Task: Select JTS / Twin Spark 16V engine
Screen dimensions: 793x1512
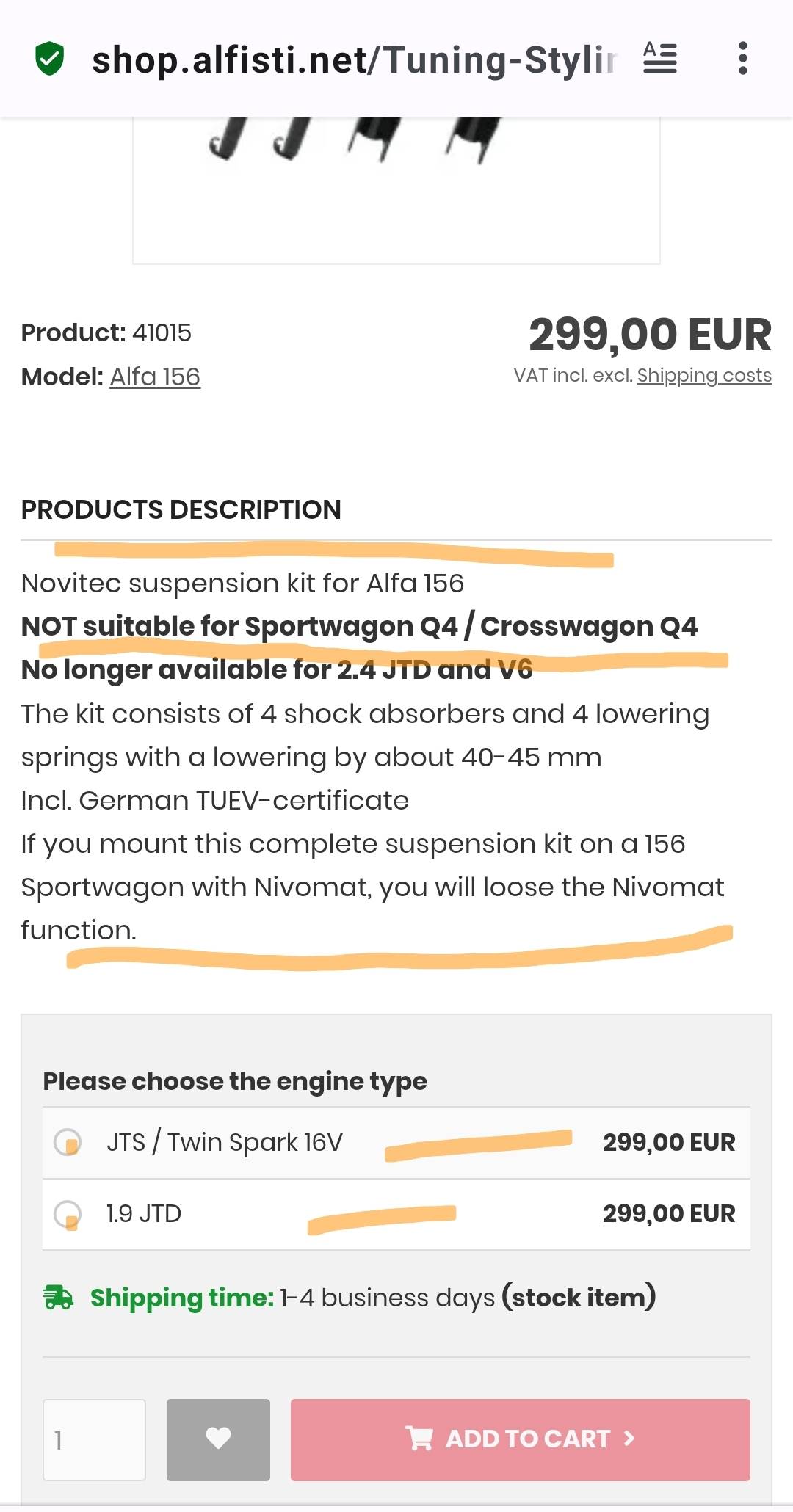Action: pyautogui.click(x=68, y=1142)
